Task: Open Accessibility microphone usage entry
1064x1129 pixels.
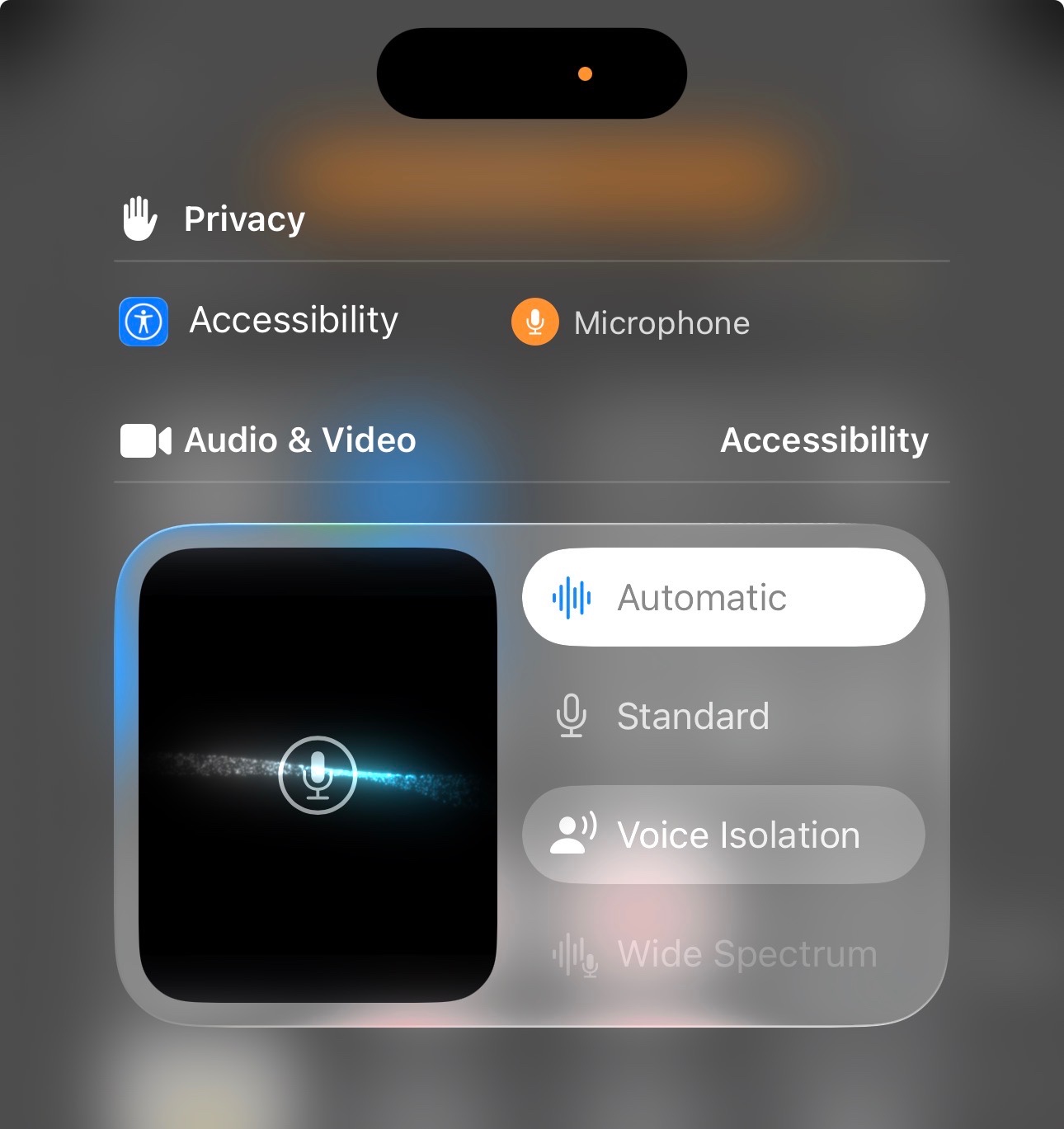Action: (x=294, y=321)
